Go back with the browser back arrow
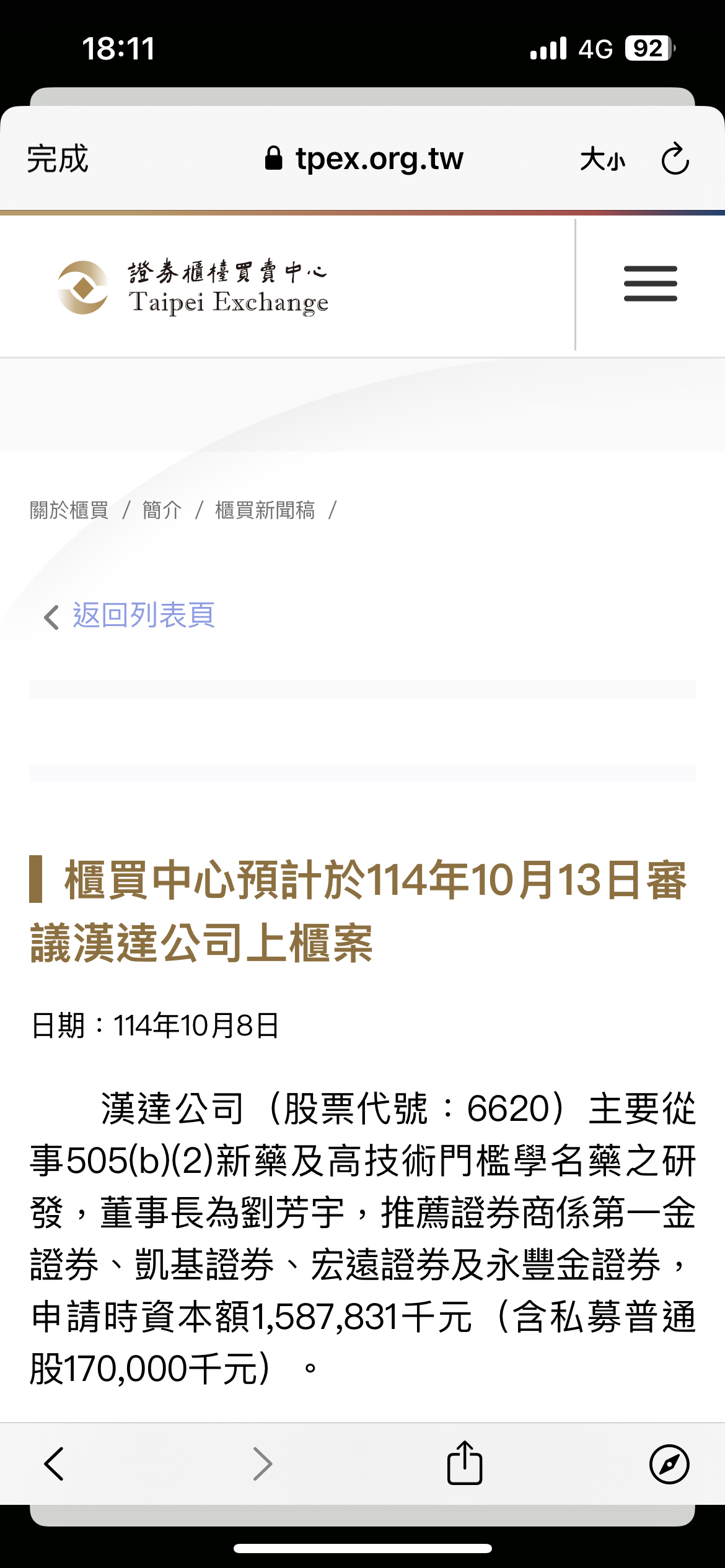Viewport: 725px width, 1568px height. (x=55, y=1464)
